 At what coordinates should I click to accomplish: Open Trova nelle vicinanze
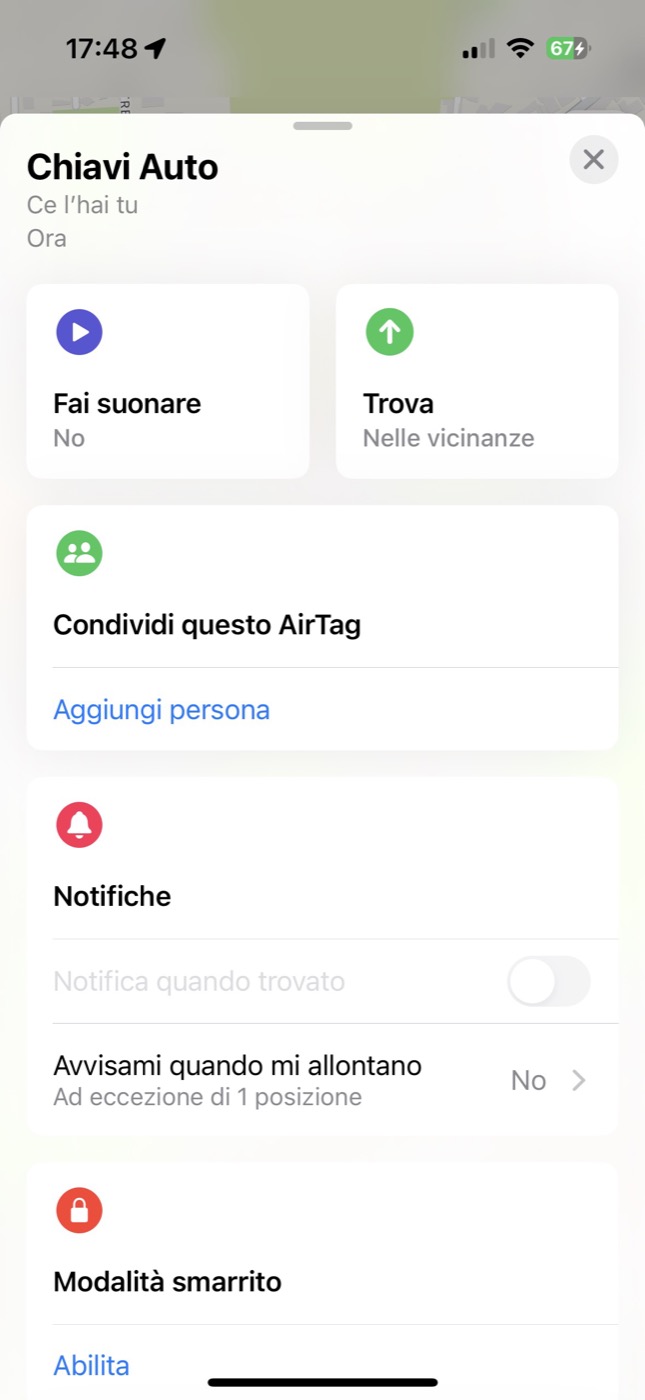tap(477, 381)
